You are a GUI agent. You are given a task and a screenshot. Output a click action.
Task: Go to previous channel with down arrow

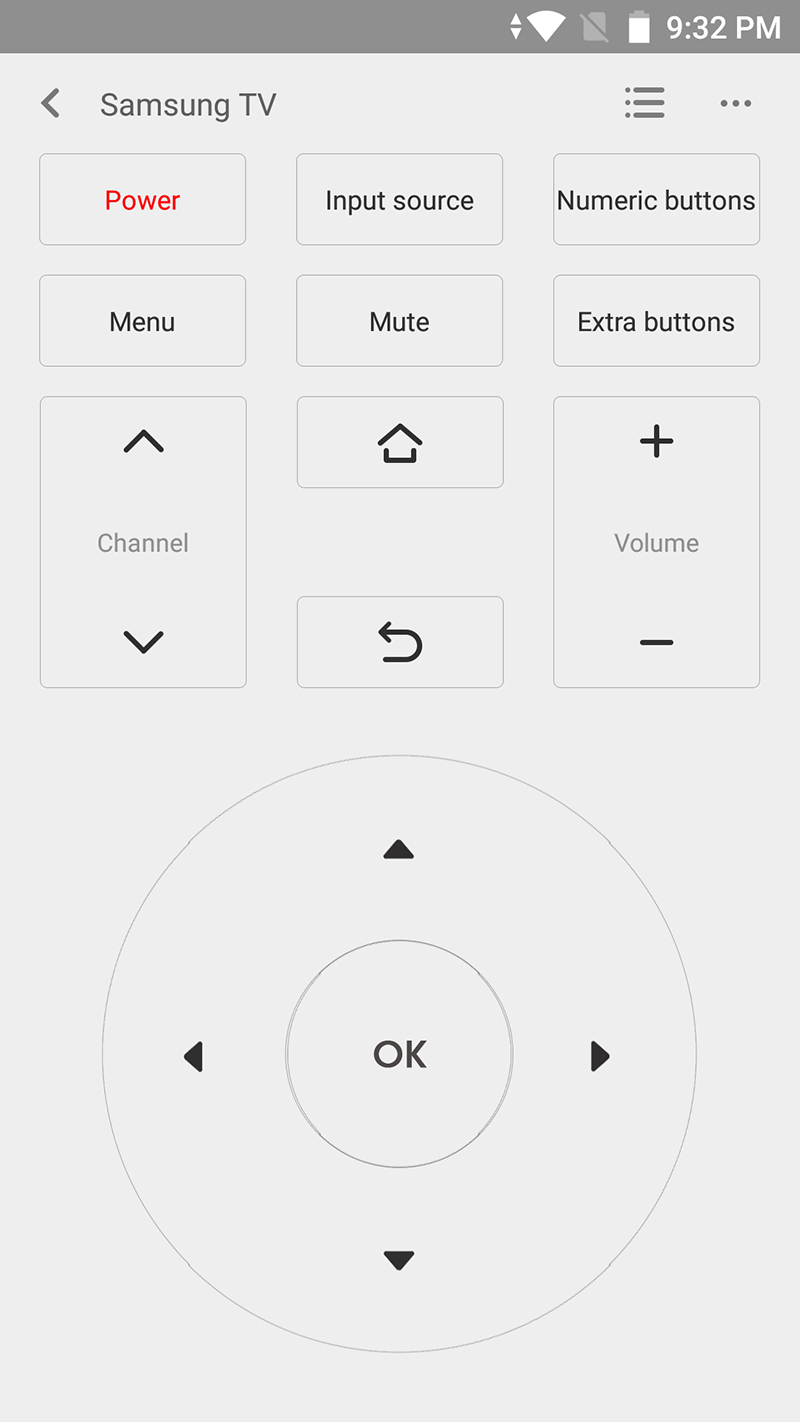(143, 641)
